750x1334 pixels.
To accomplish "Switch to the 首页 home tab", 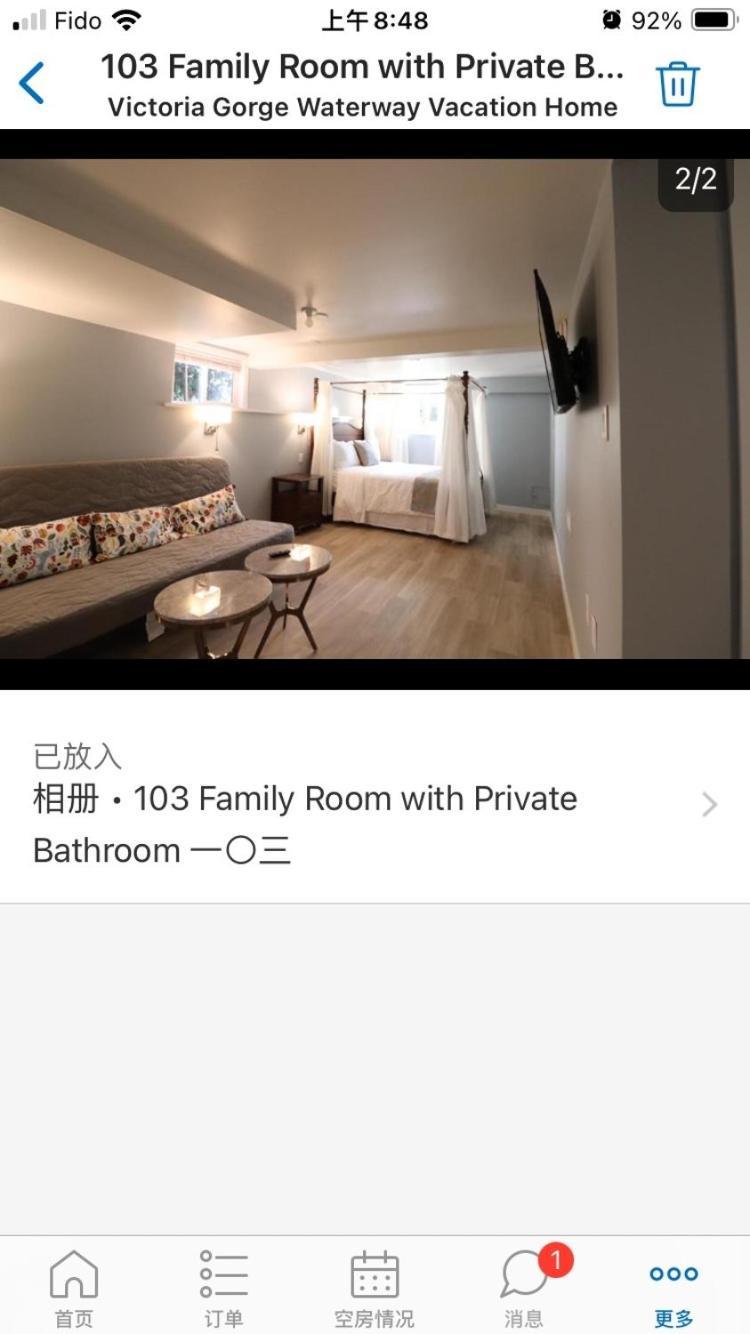I will click(74, 1288).
